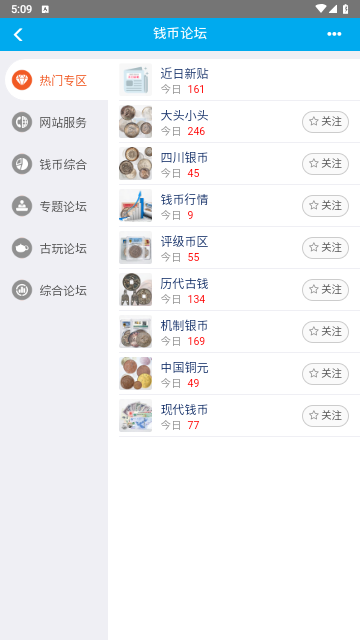Tap 关注 next to 历代古钱
The image size is (360, 640).
pos(325,290)
